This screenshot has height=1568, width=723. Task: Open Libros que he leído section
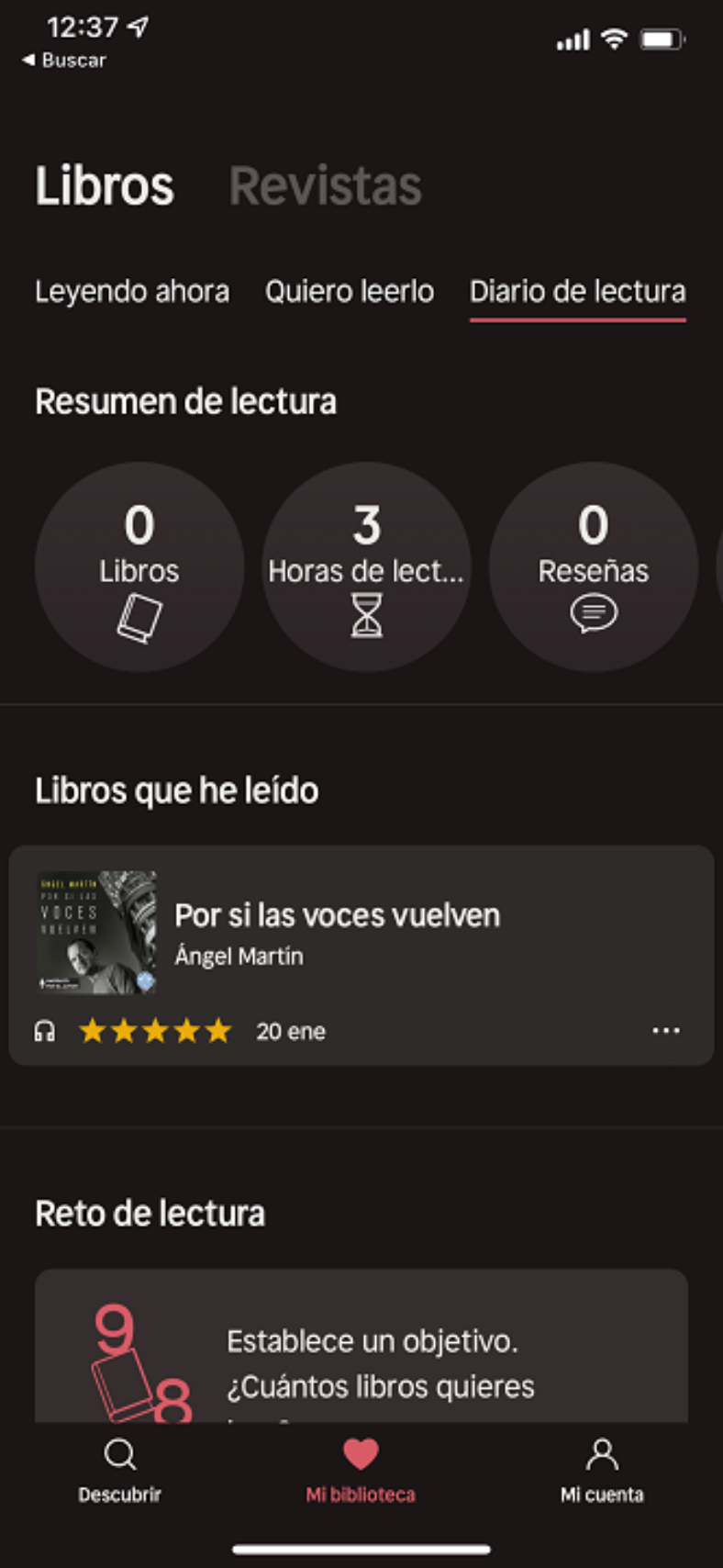coord(176,790)
